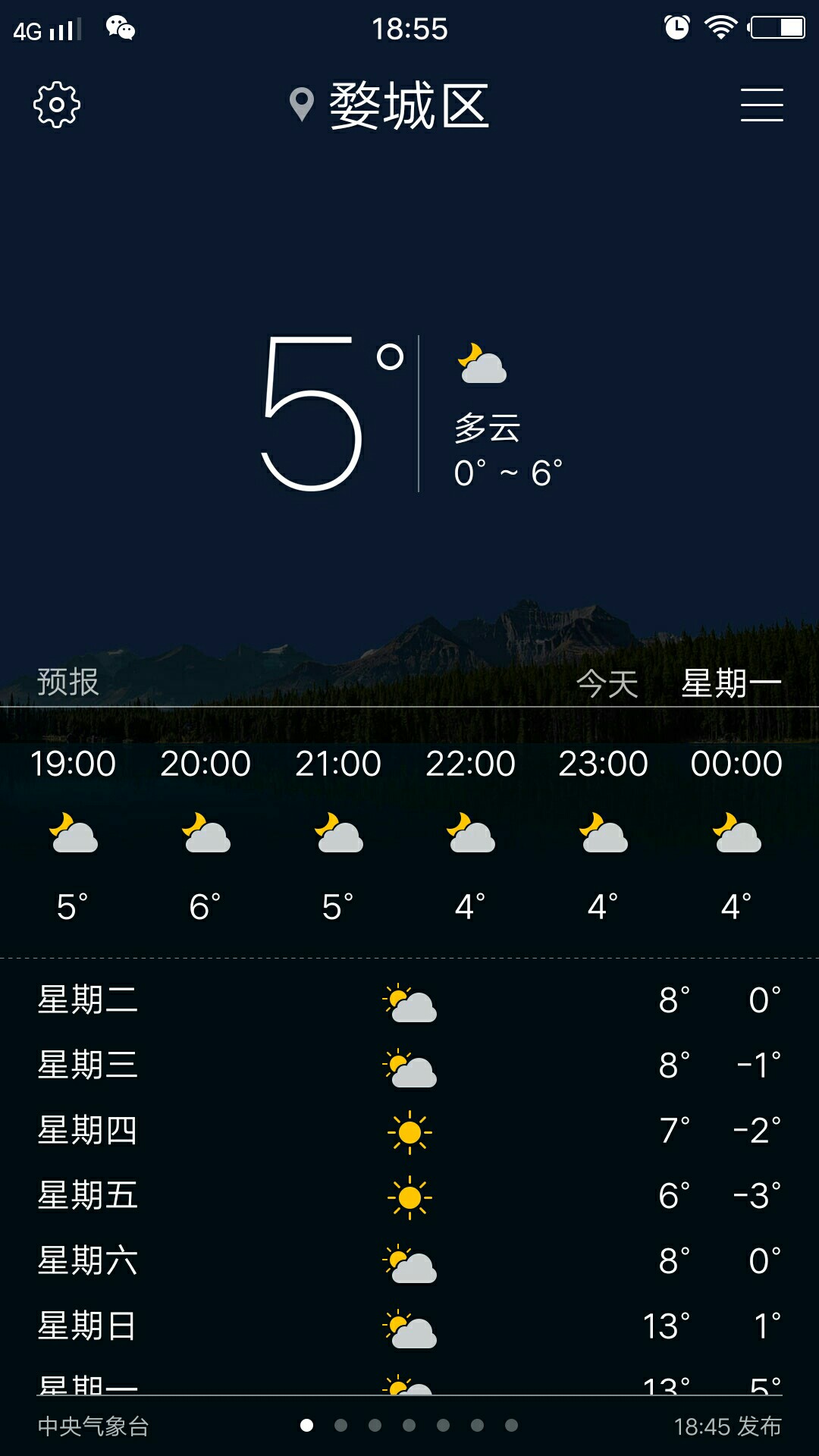
Task: Open the 星期二 daily forecast row
Action: point(409,1000)
